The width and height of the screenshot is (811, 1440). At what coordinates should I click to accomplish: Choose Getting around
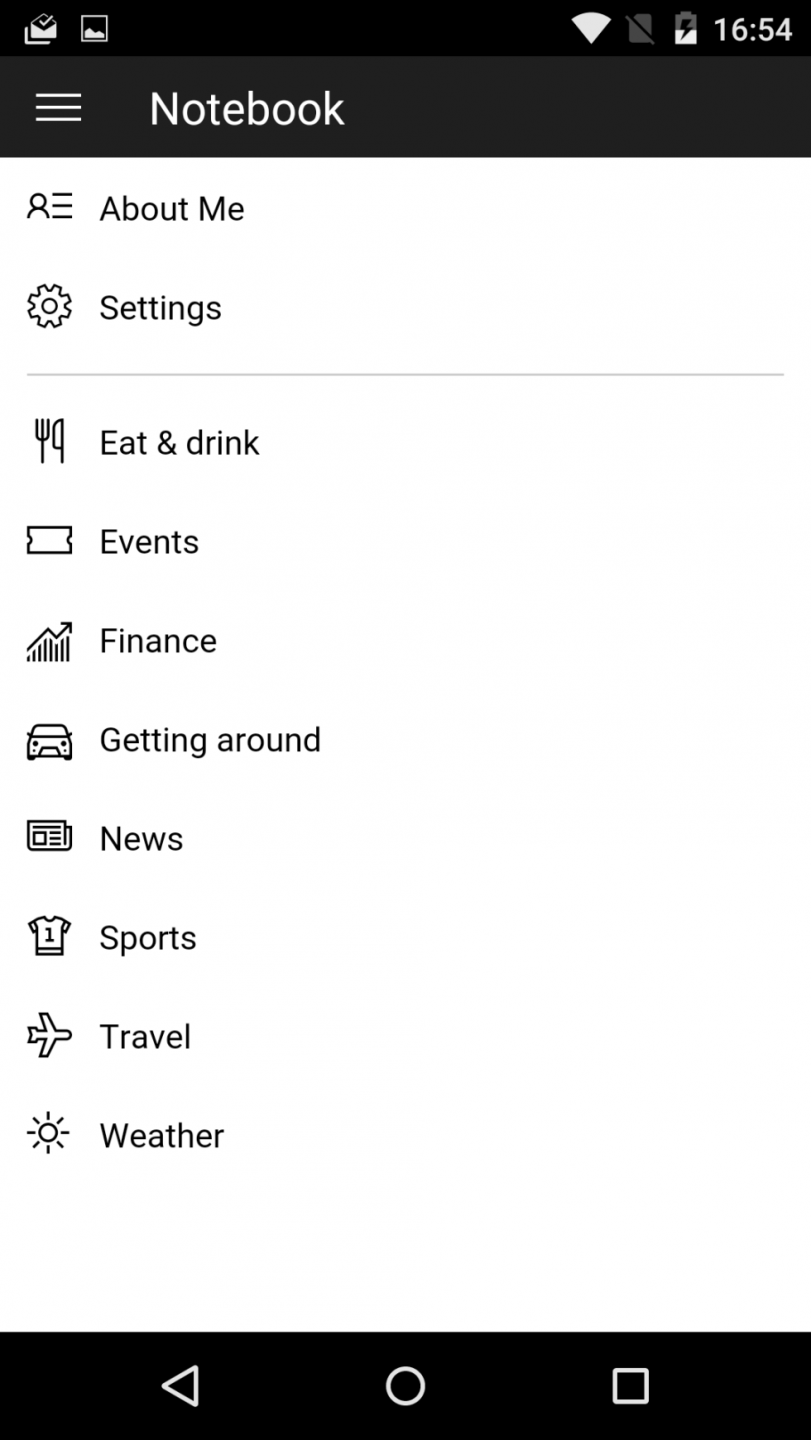tap(210, 739)
